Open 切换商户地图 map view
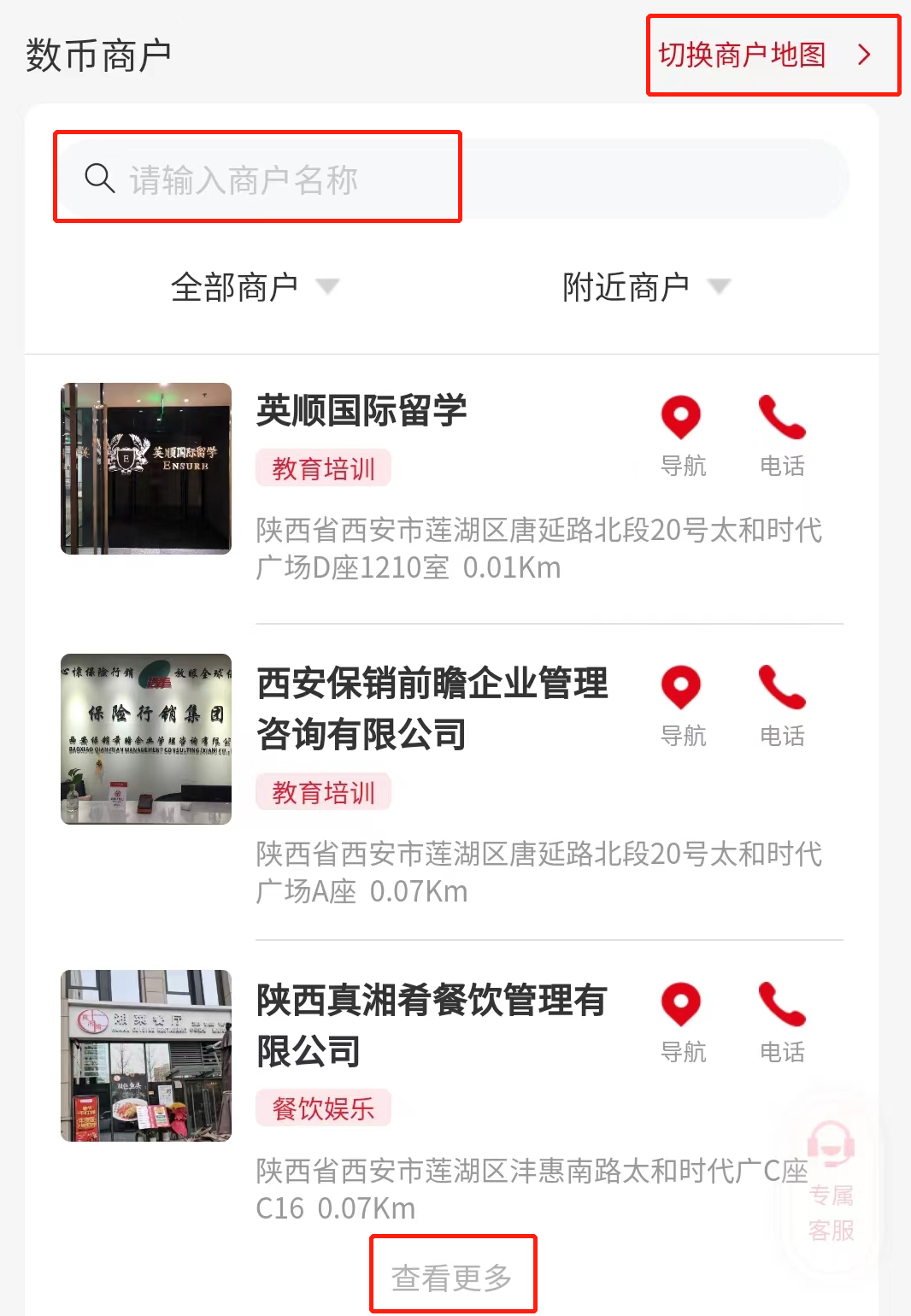The image size is (911, 1316). pos(772,56)
